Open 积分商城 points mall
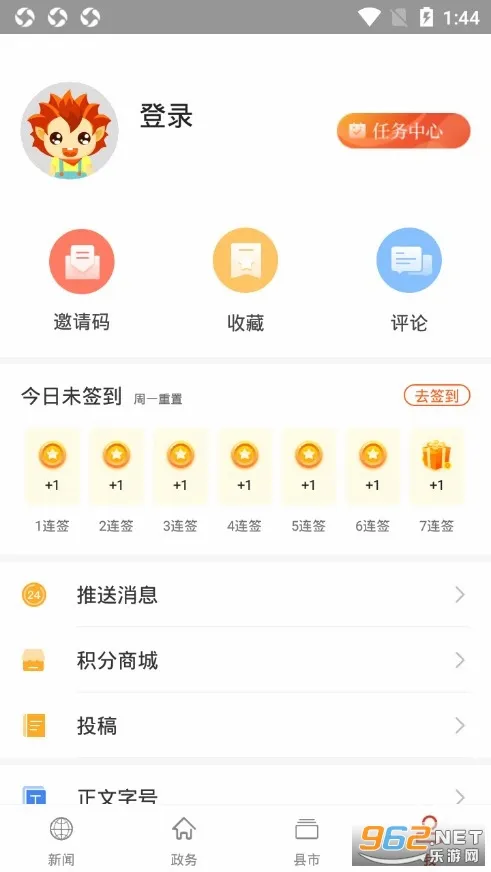The image size is (491, 872). point(245,660)
